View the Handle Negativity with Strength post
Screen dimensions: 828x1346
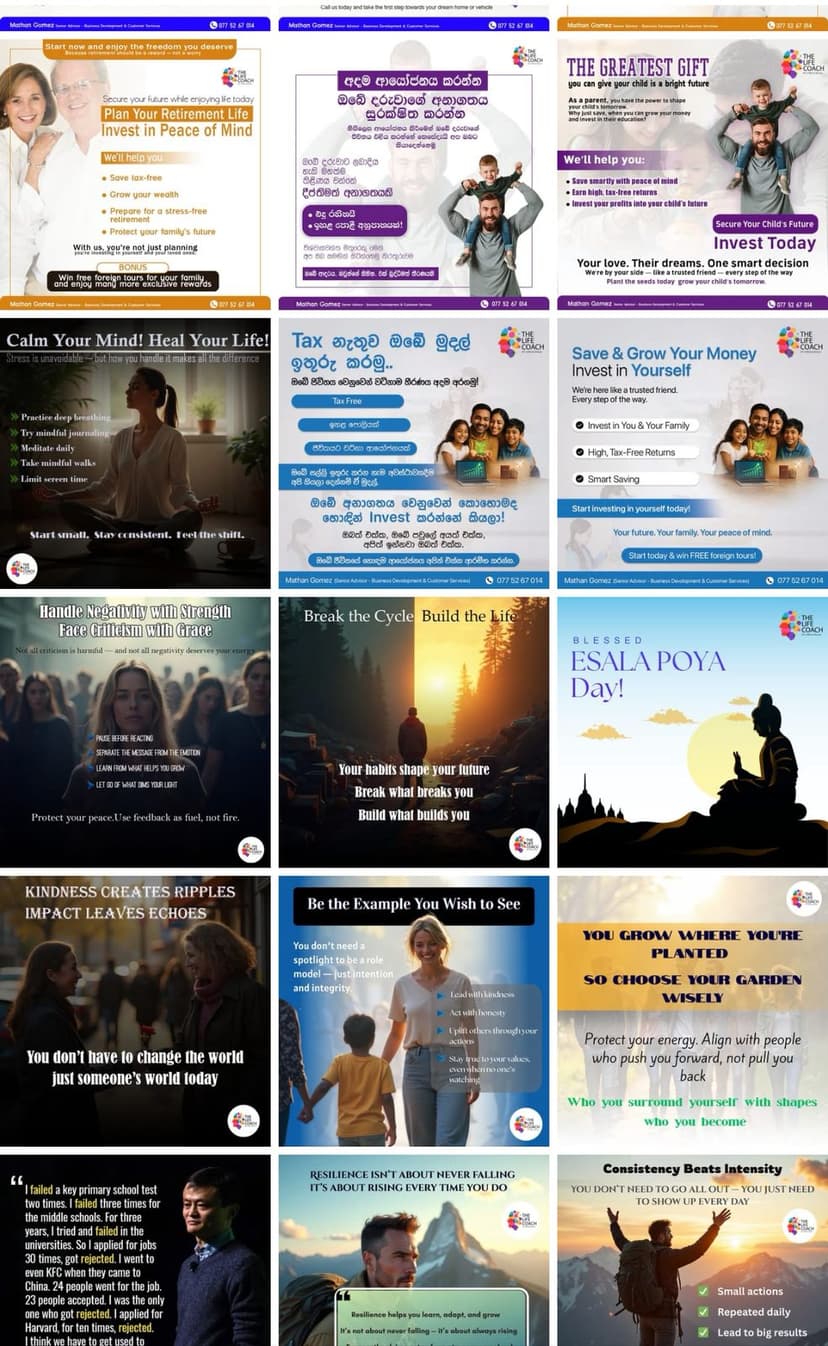tap(135, 732)
